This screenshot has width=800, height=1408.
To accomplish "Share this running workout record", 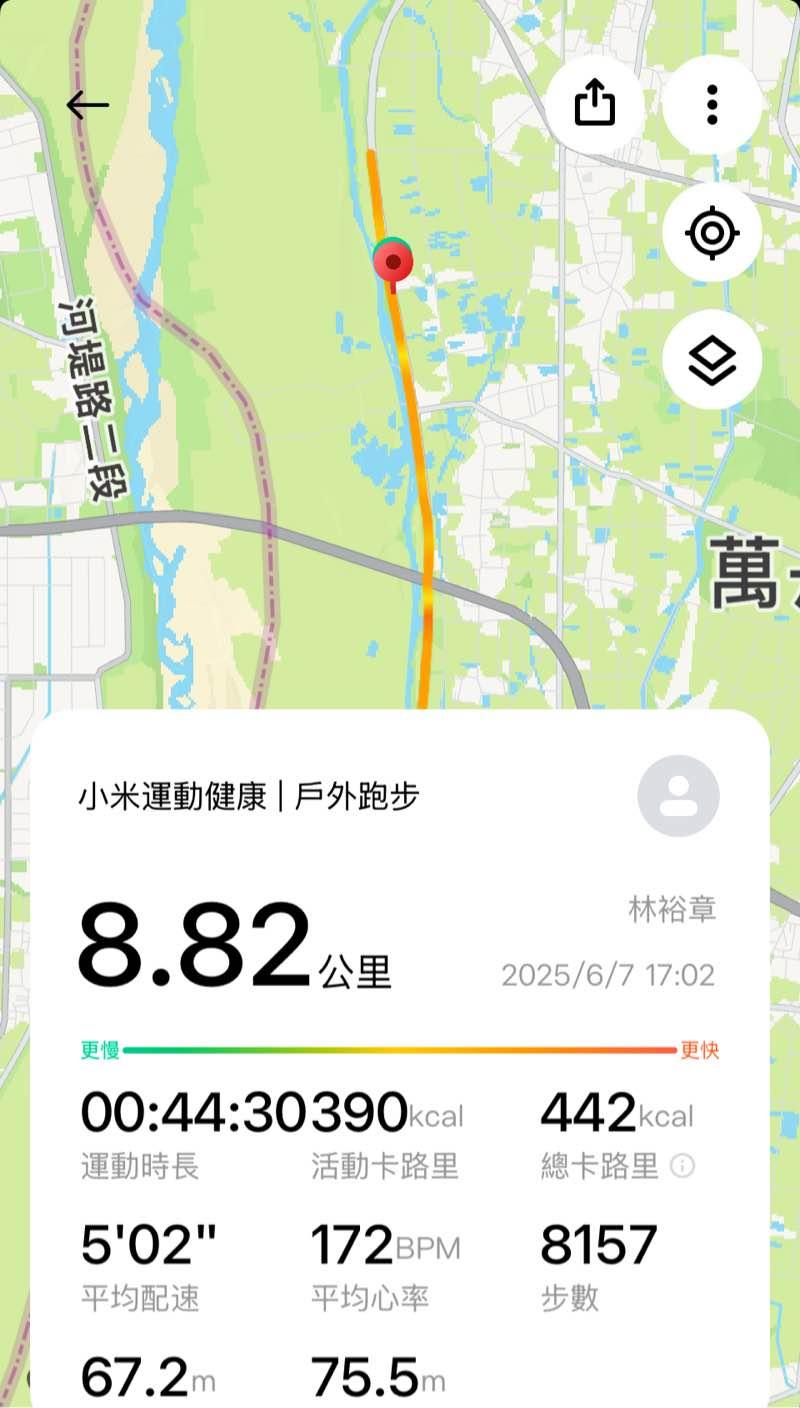I will click(x=595, y=104).
